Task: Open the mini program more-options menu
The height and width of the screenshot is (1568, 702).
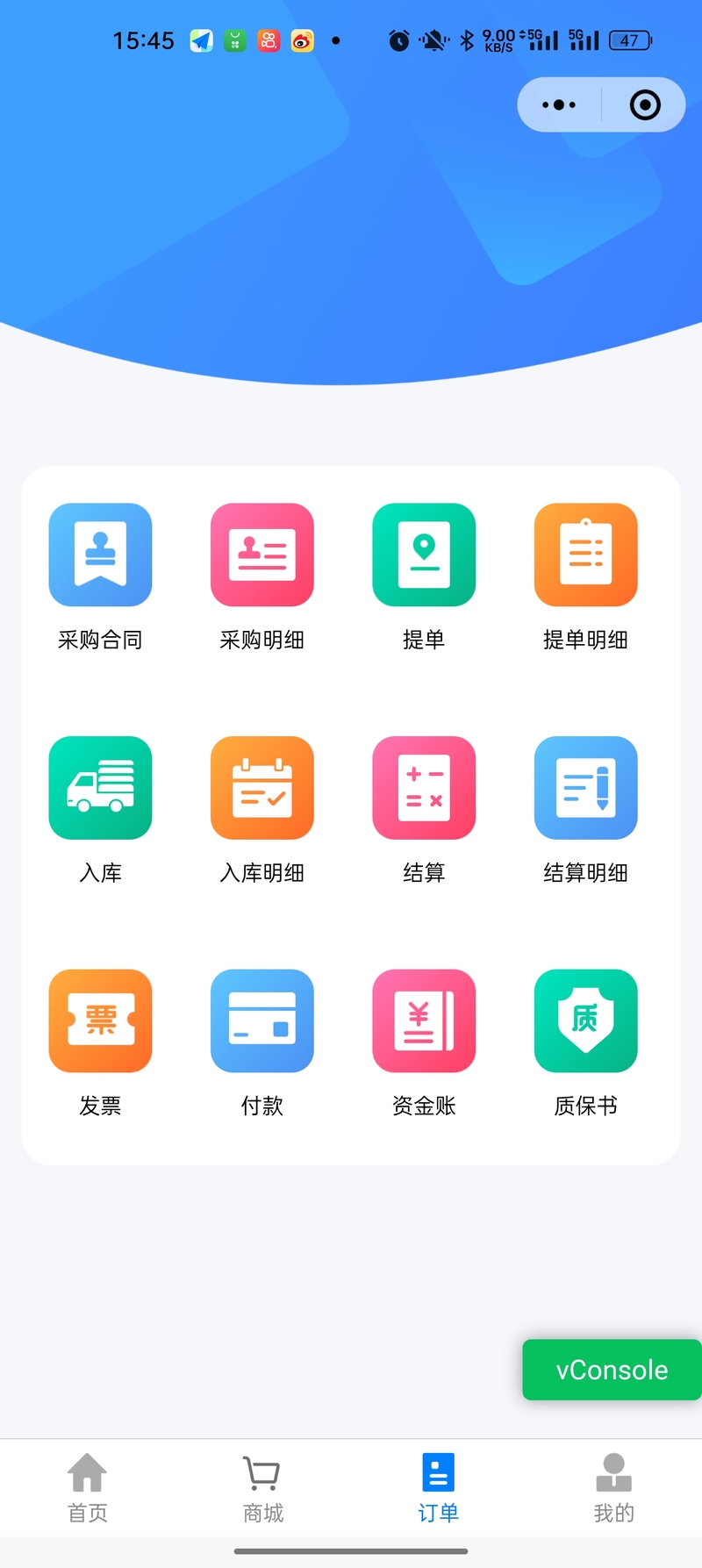Action: (559, 105)
